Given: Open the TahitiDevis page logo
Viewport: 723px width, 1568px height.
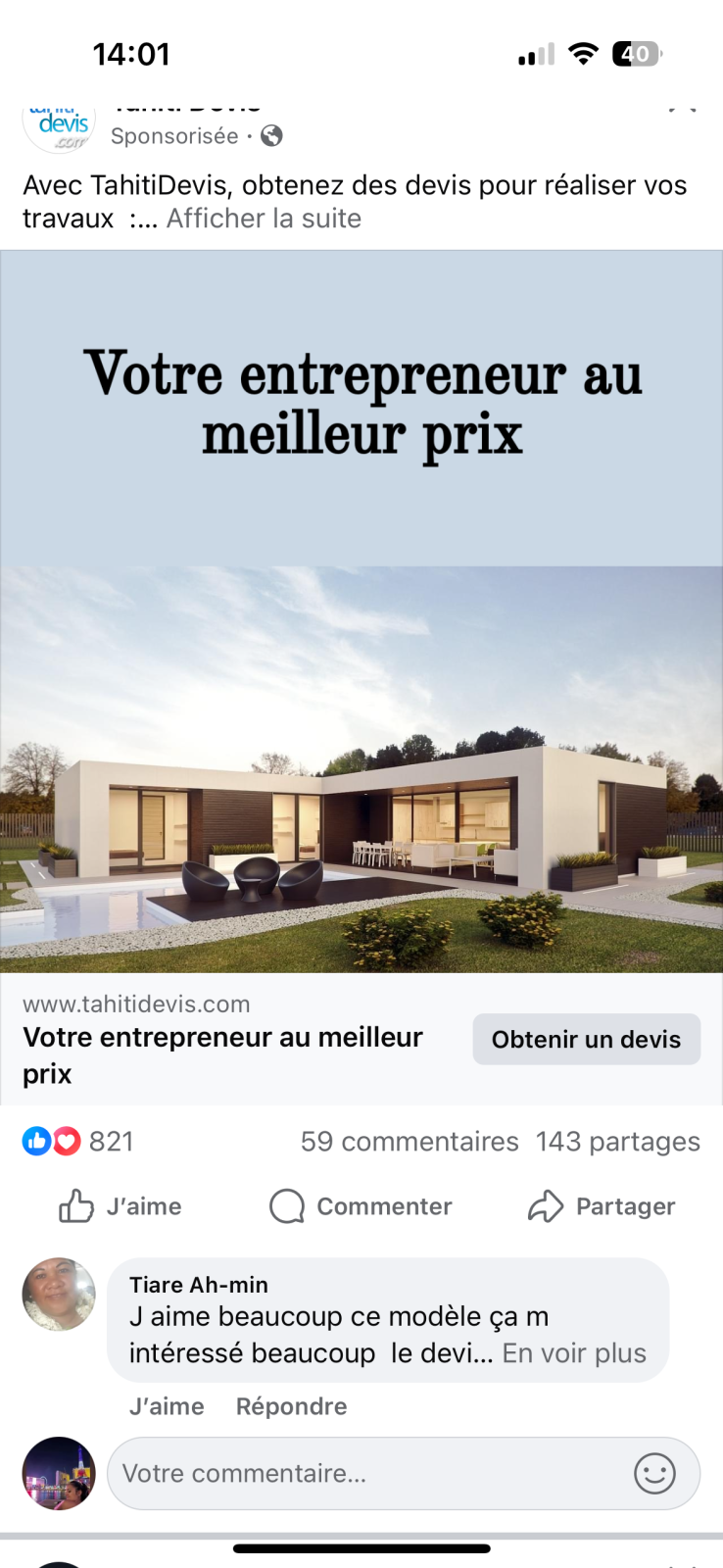Looking at the screenshot, I should pos(59,125).
